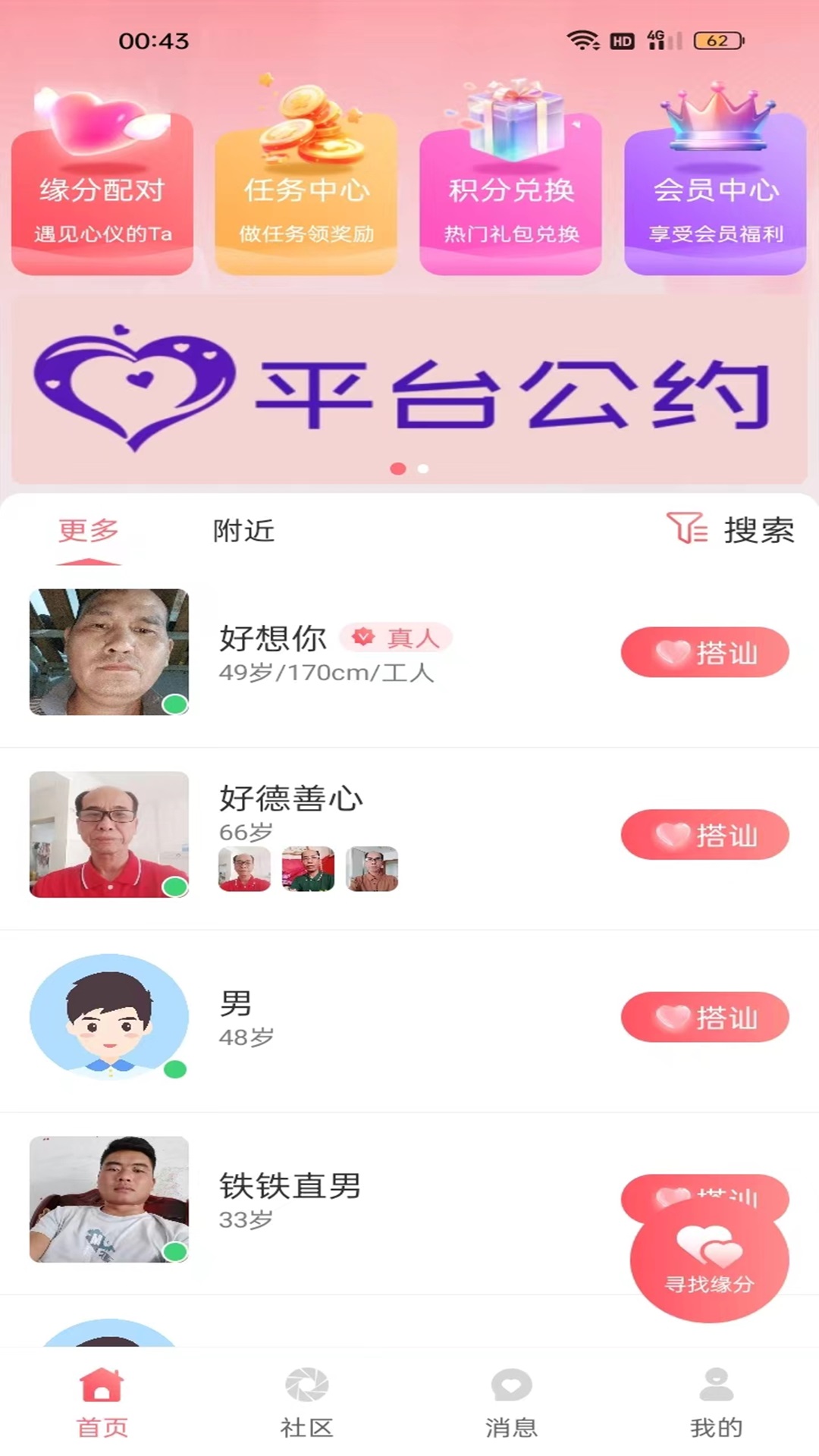Screen dimensions: 819x1456
Task: Open the 搜索 filter
Action: pos(732,529)
